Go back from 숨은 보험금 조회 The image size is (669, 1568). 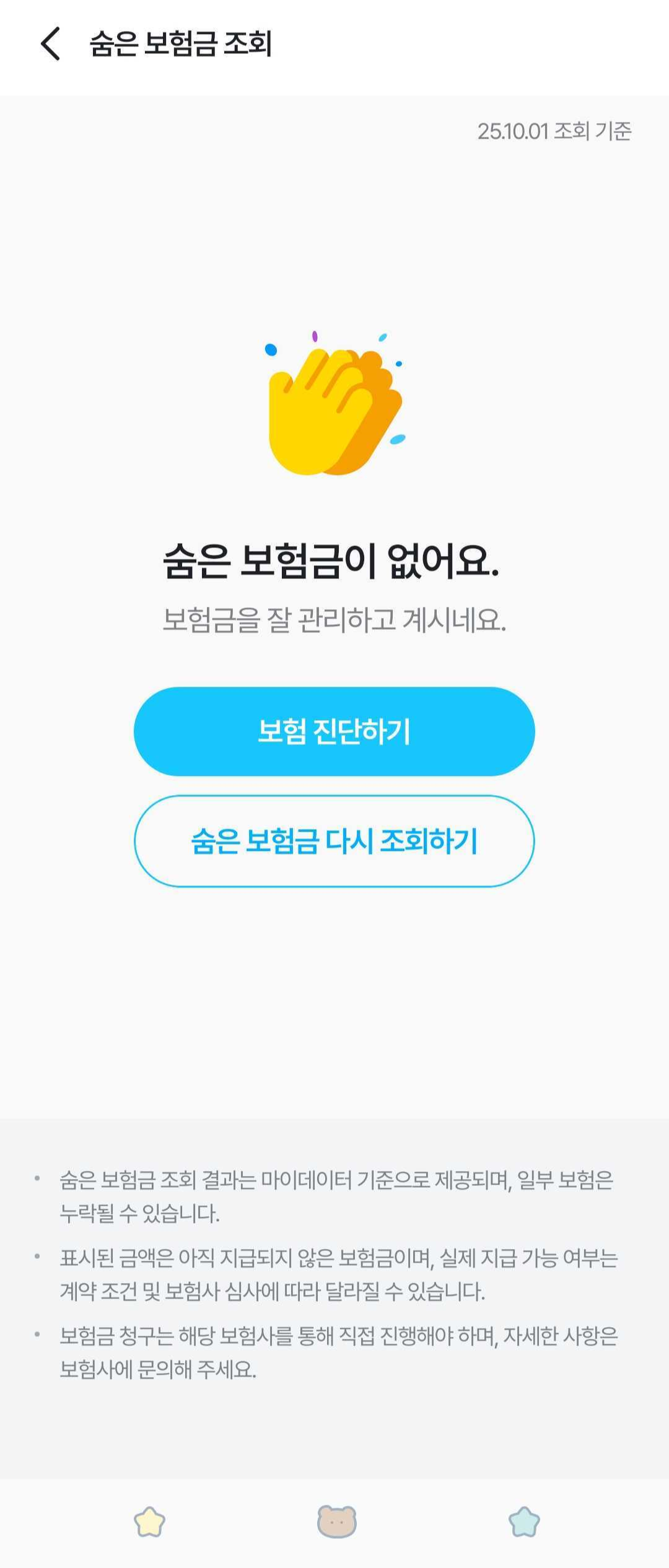[x=51, y=44]
